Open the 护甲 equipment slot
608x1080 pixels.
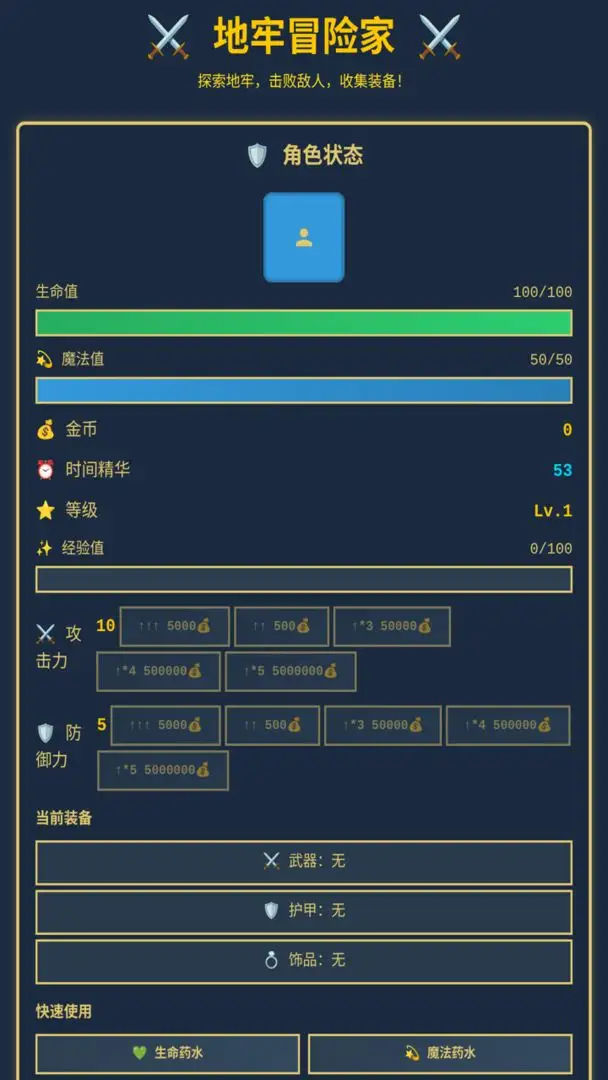[304, 911]
